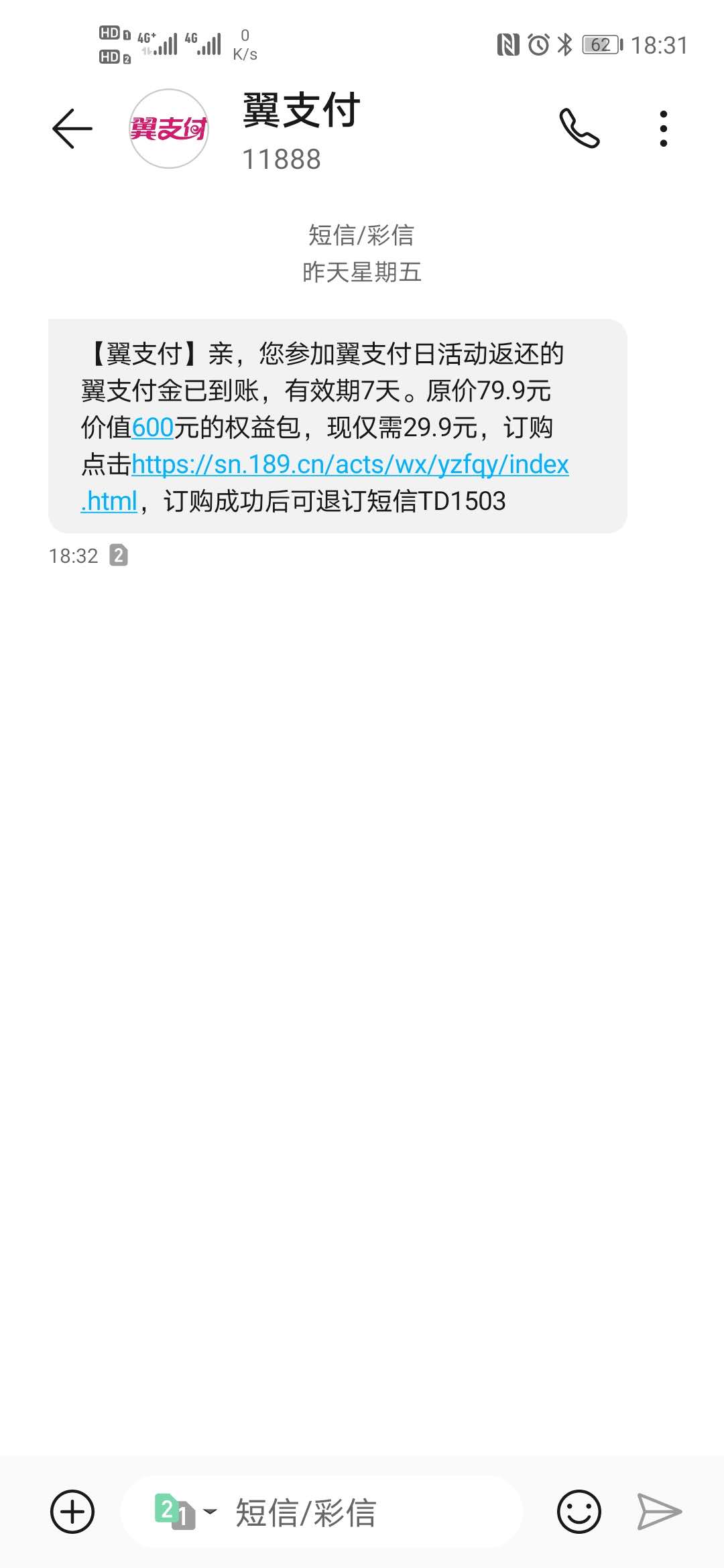Open the emoji picker

(x=579, y=1512)
